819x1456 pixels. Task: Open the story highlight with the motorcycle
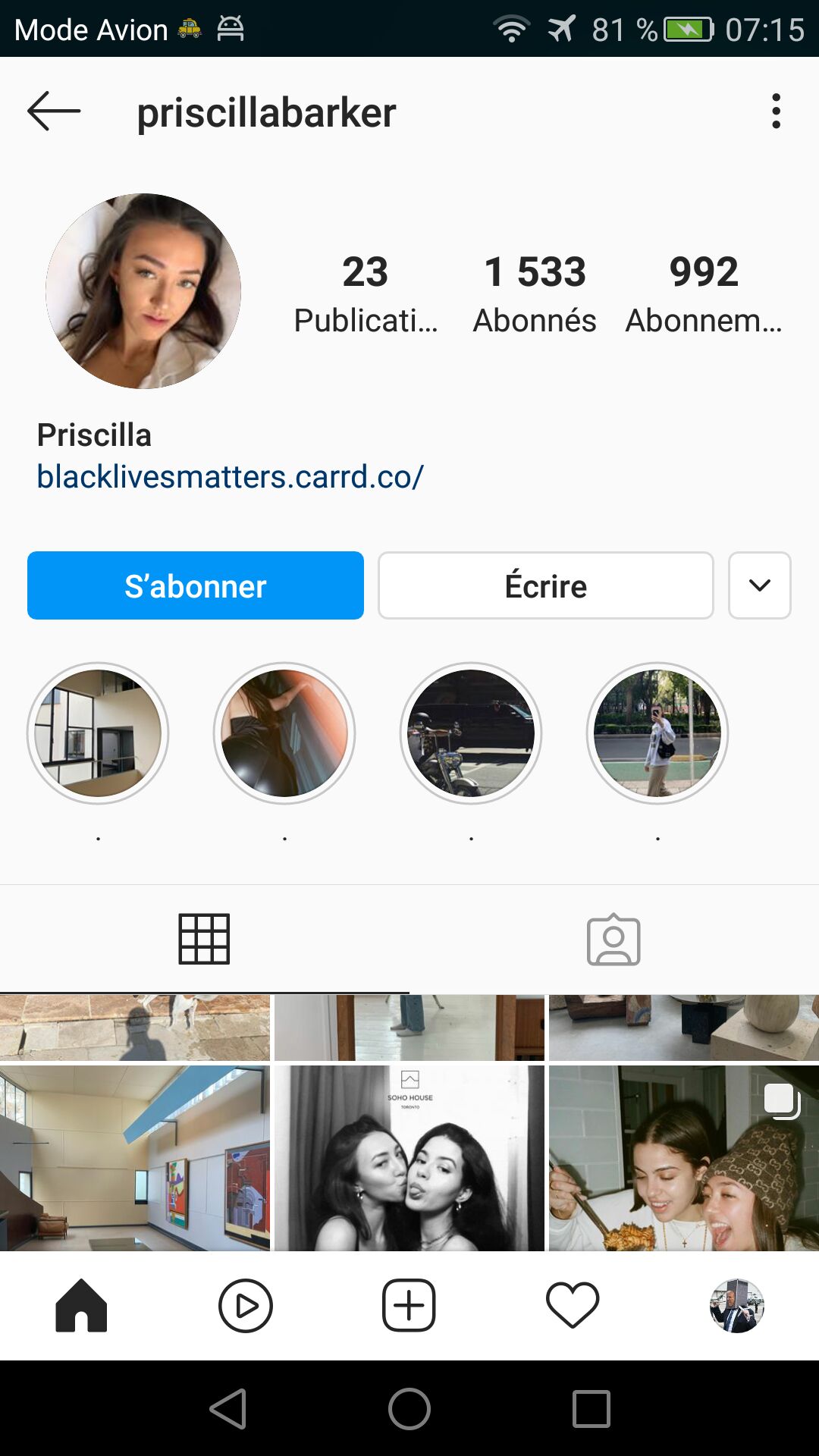click(x=471, y=733)
